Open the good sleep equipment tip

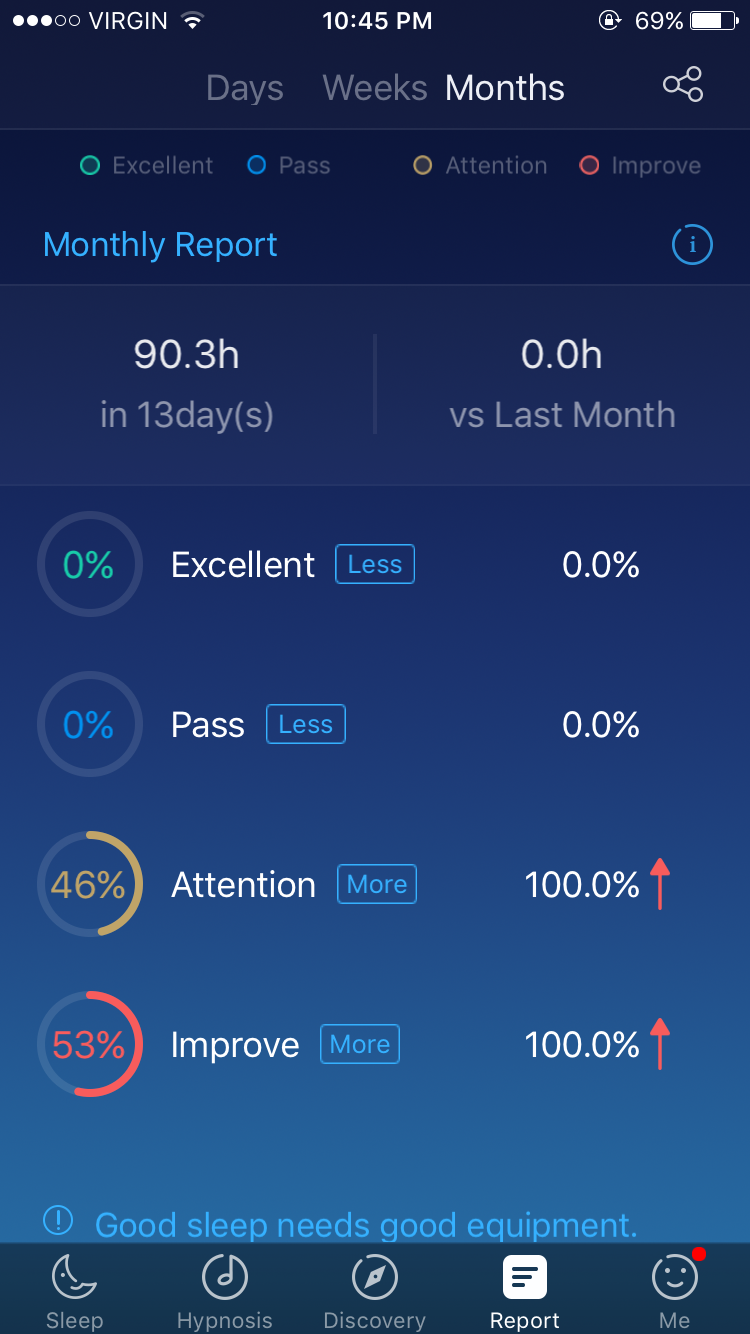point(340,1224)
